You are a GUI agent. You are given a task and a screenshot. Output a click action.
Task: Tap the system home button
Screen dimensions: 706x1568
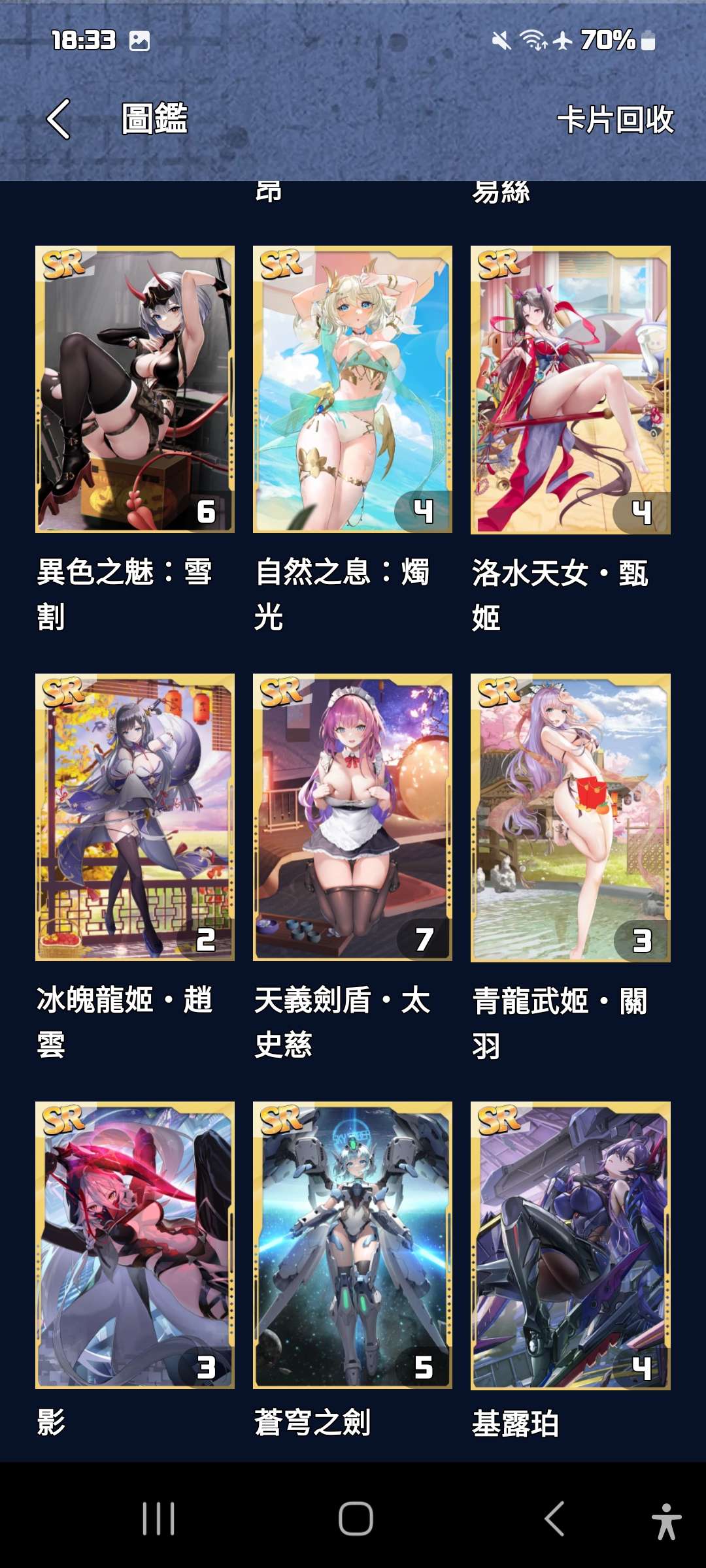click(x=356, y=1518)
